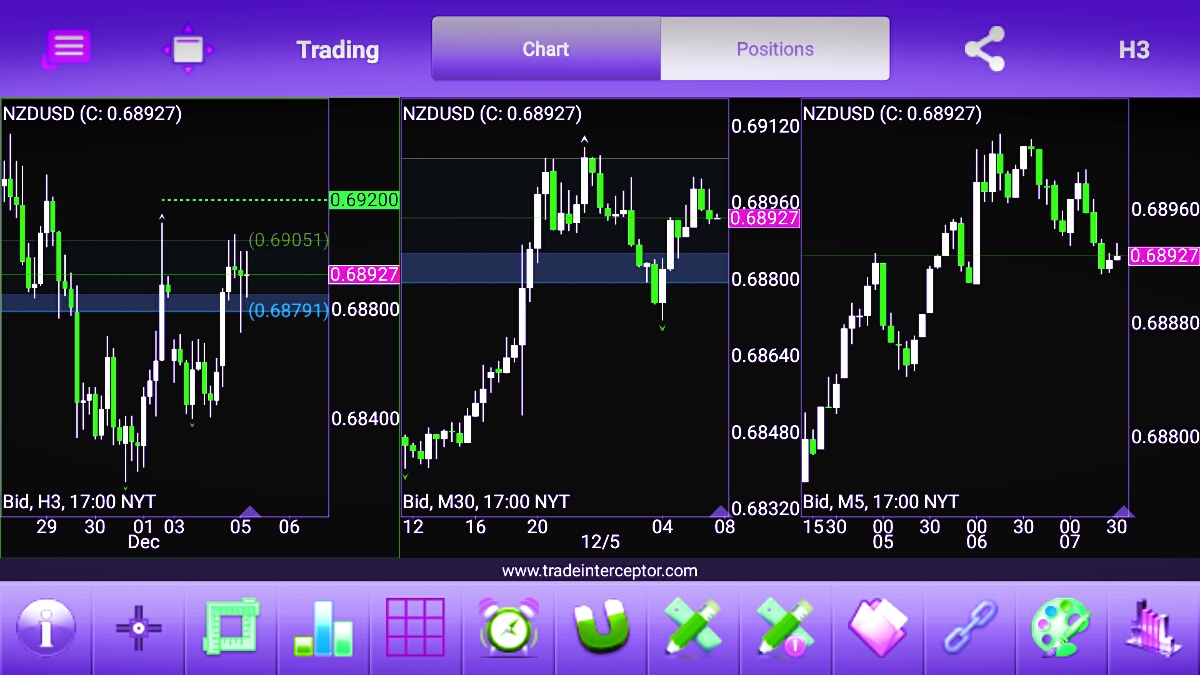The image size is (1200, 675).
Task: Toggle the magnet snap tool
Action: [601, 628]
